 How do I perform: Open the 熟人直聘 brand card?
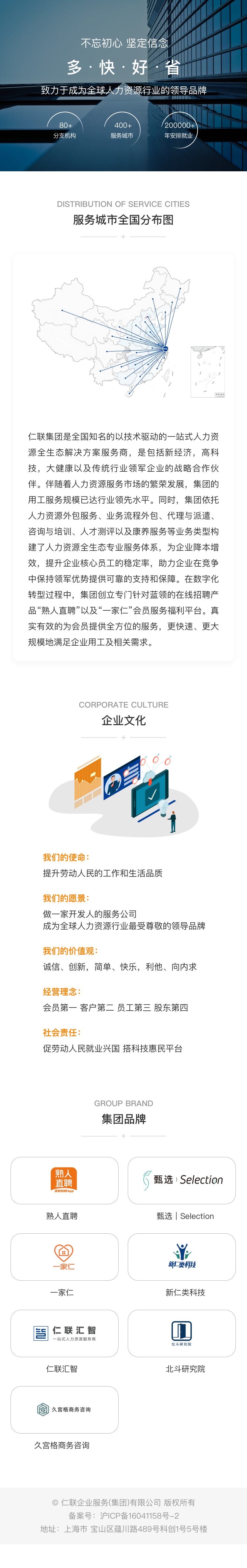coord(65,1180)
